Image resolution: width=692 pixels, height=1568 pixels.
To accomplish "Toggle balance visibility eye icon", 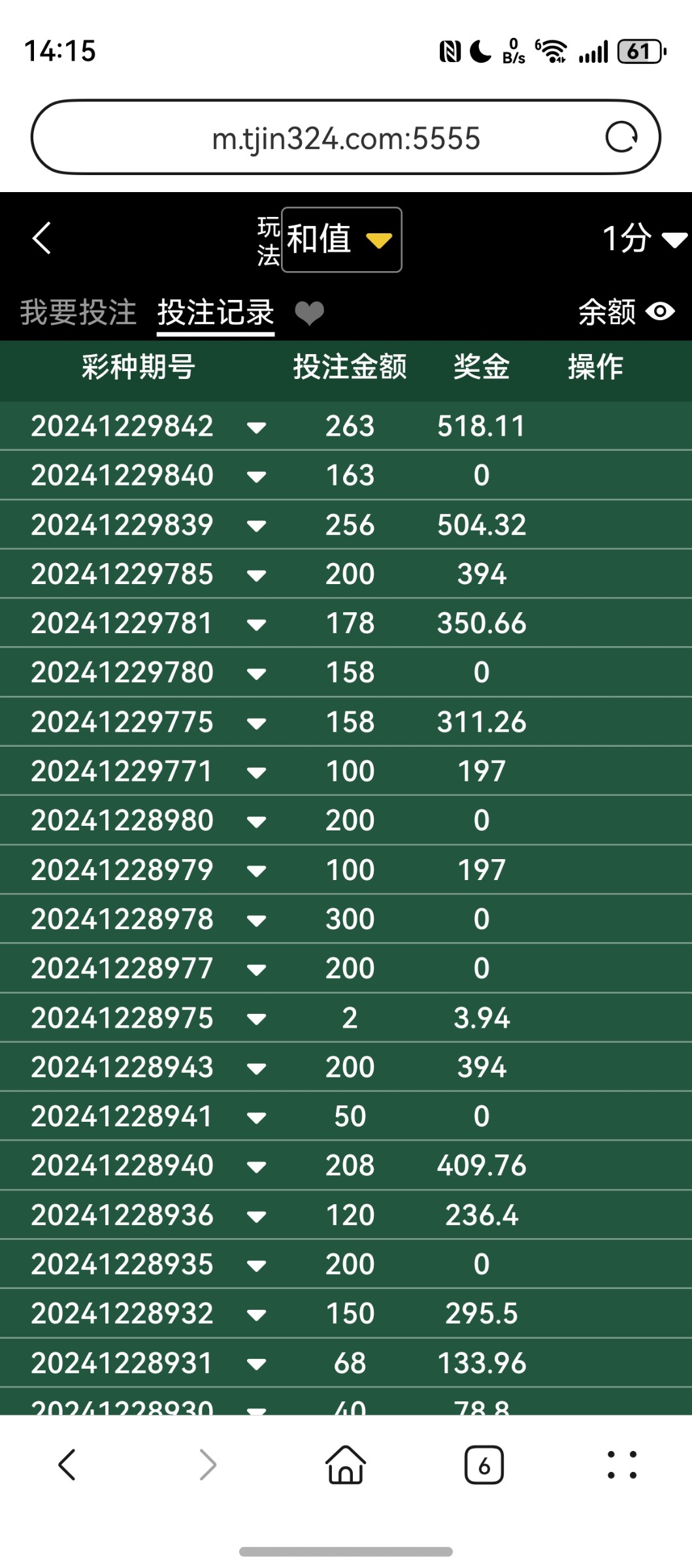I will point(660,312).
